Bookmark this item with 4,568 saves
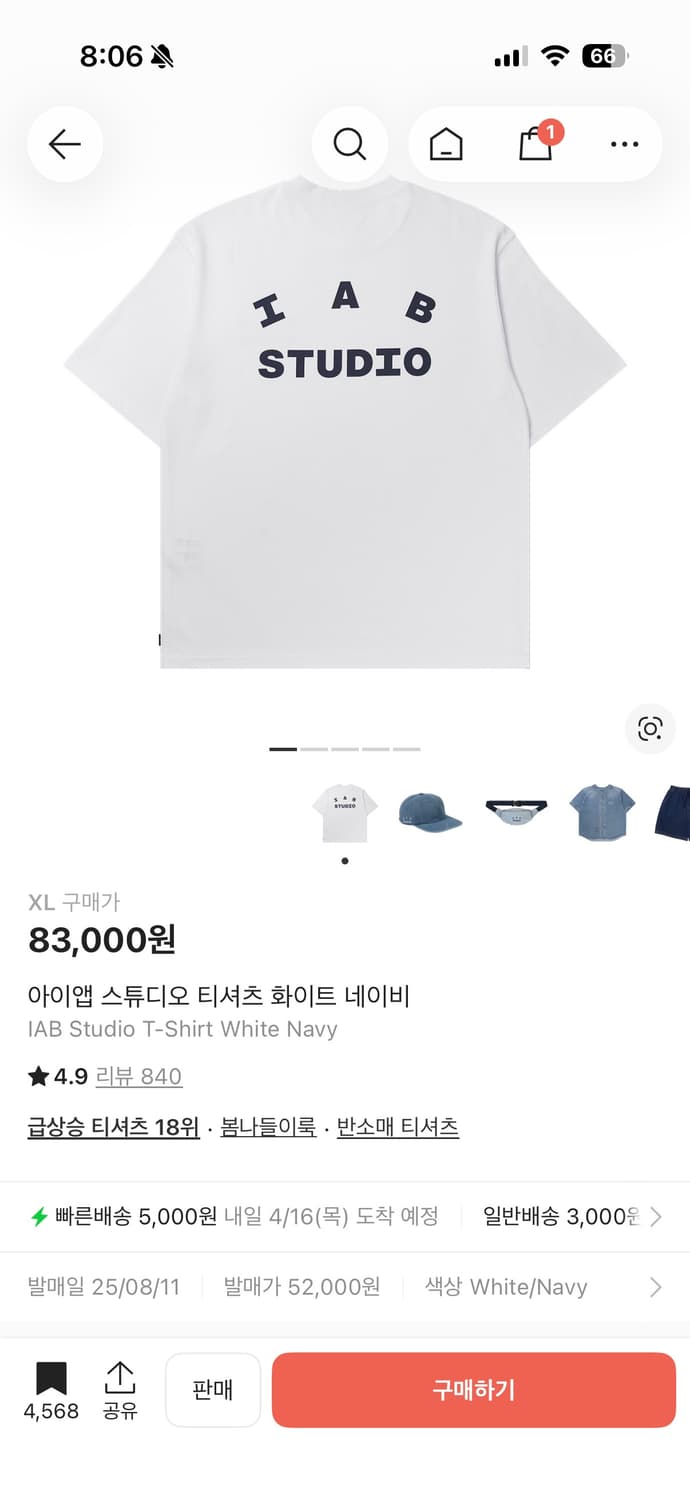 [x=51, y=1389]
